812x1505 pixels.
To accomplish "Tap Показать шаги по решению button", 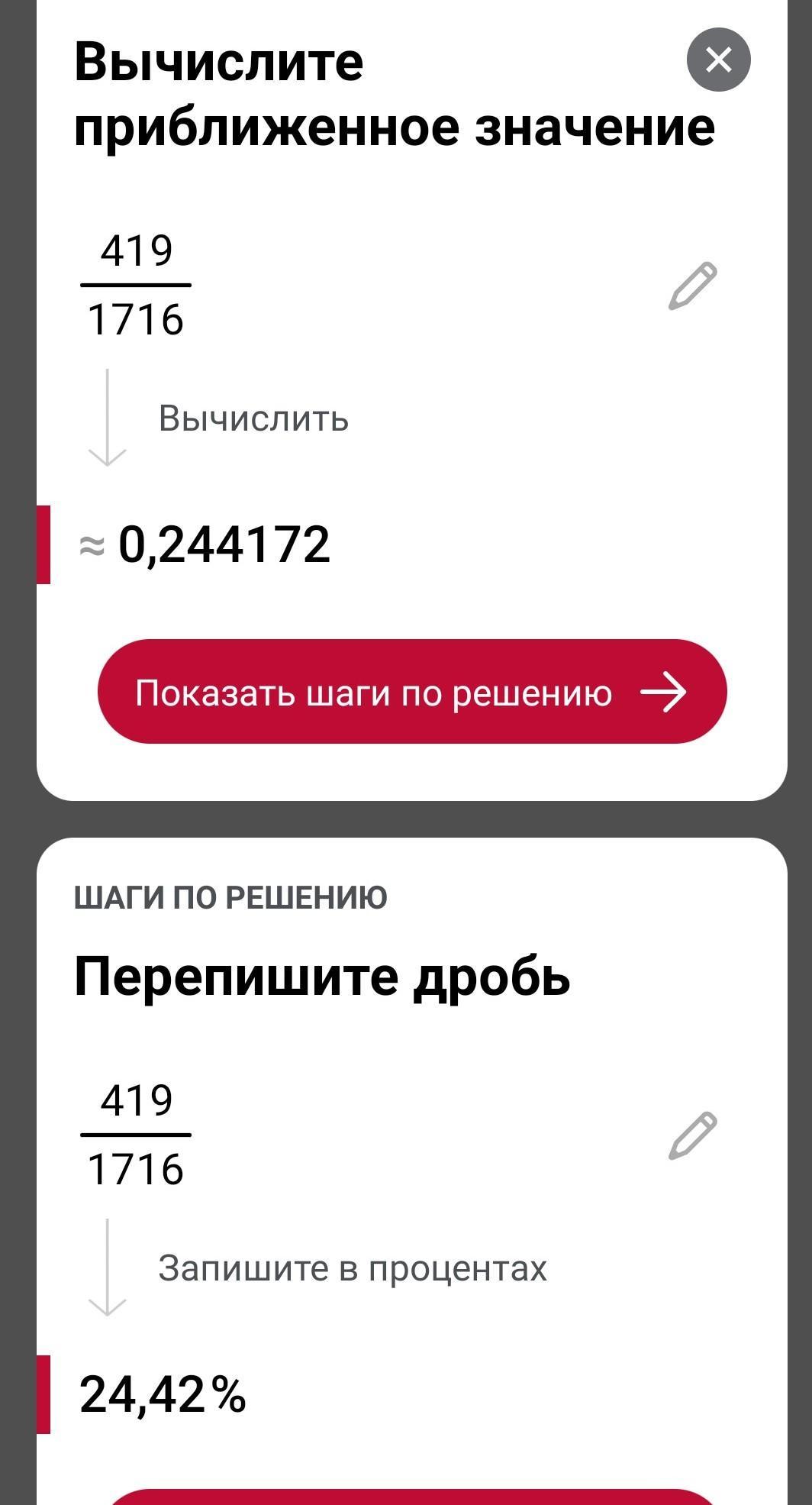I will point(412,692).
